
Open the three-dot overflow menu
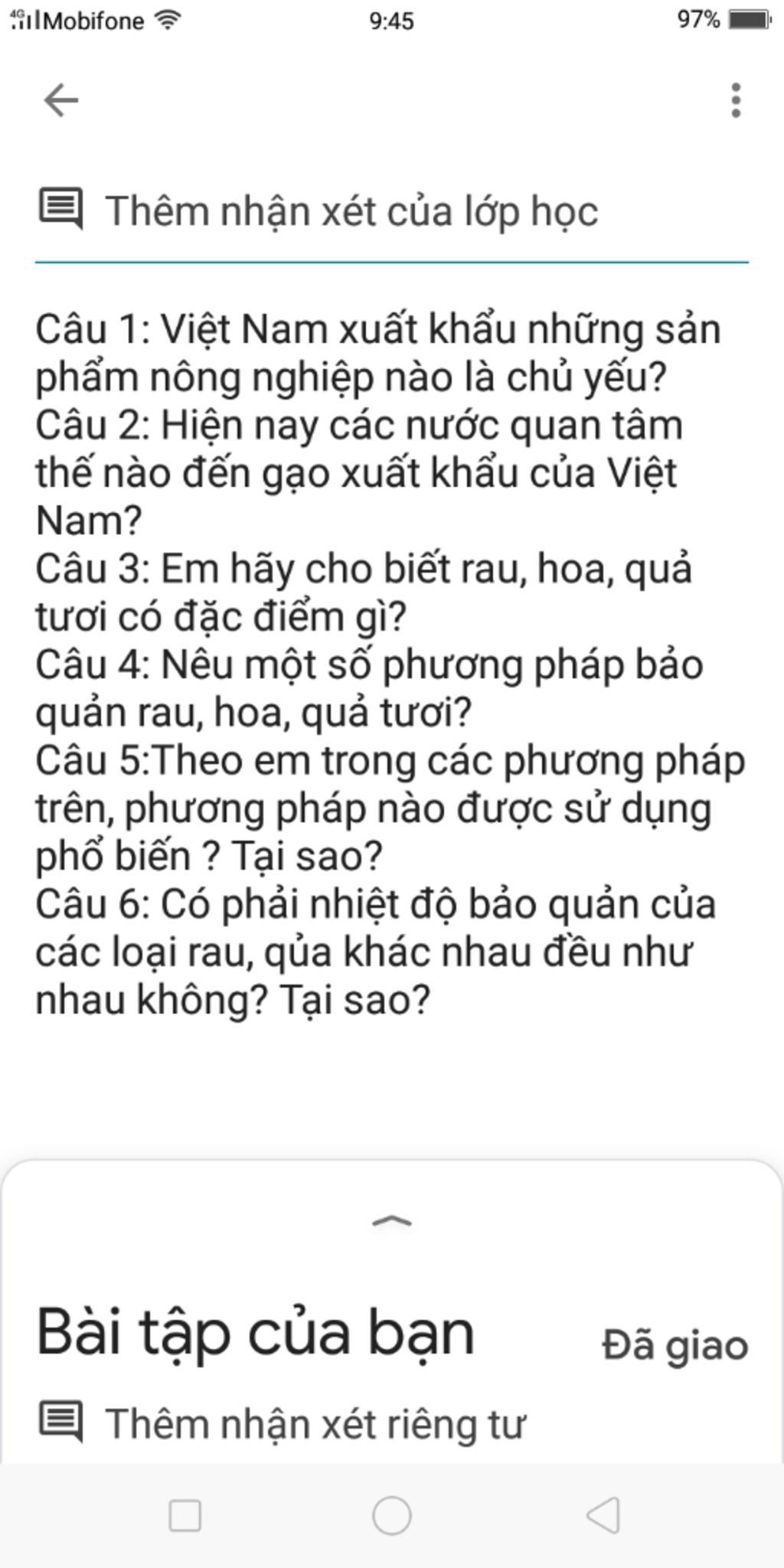(735, 100)
